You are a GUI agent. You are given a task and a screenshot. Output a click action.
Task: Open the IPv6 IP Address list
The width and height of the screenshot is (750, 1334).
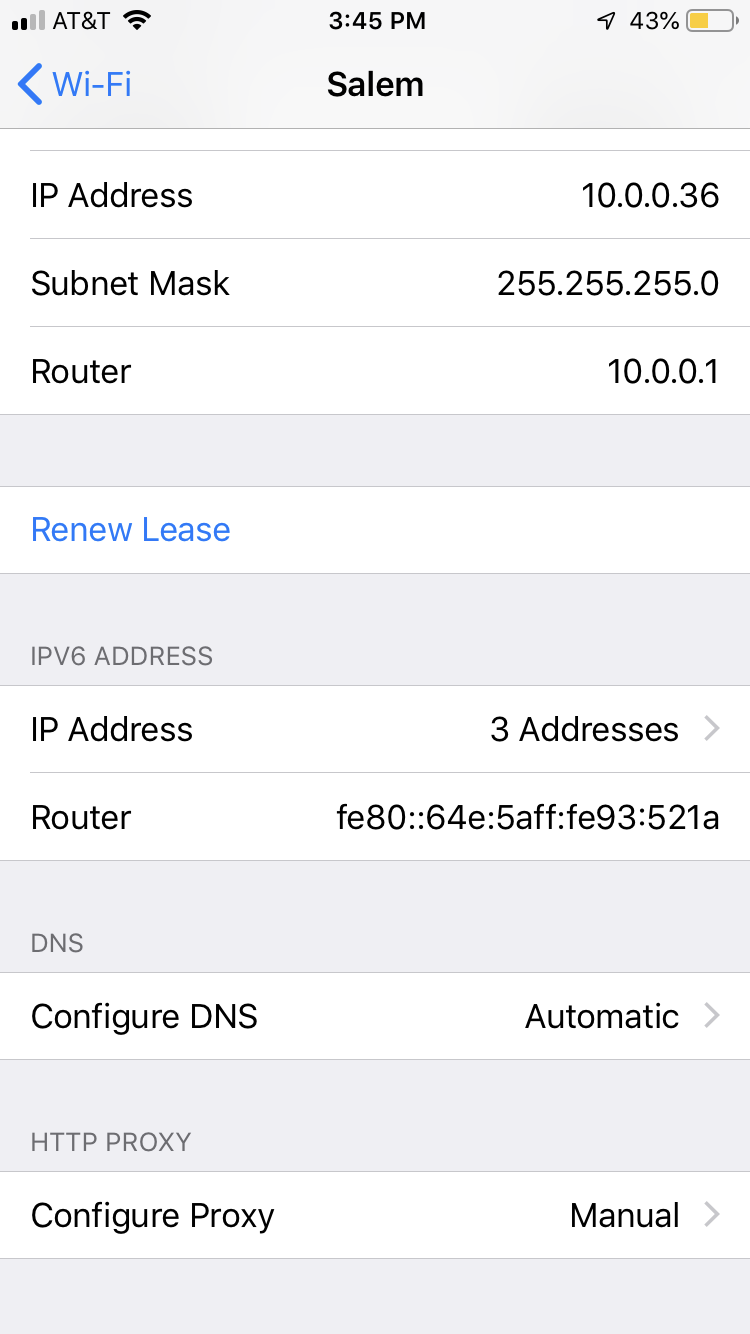click(375, 730)
